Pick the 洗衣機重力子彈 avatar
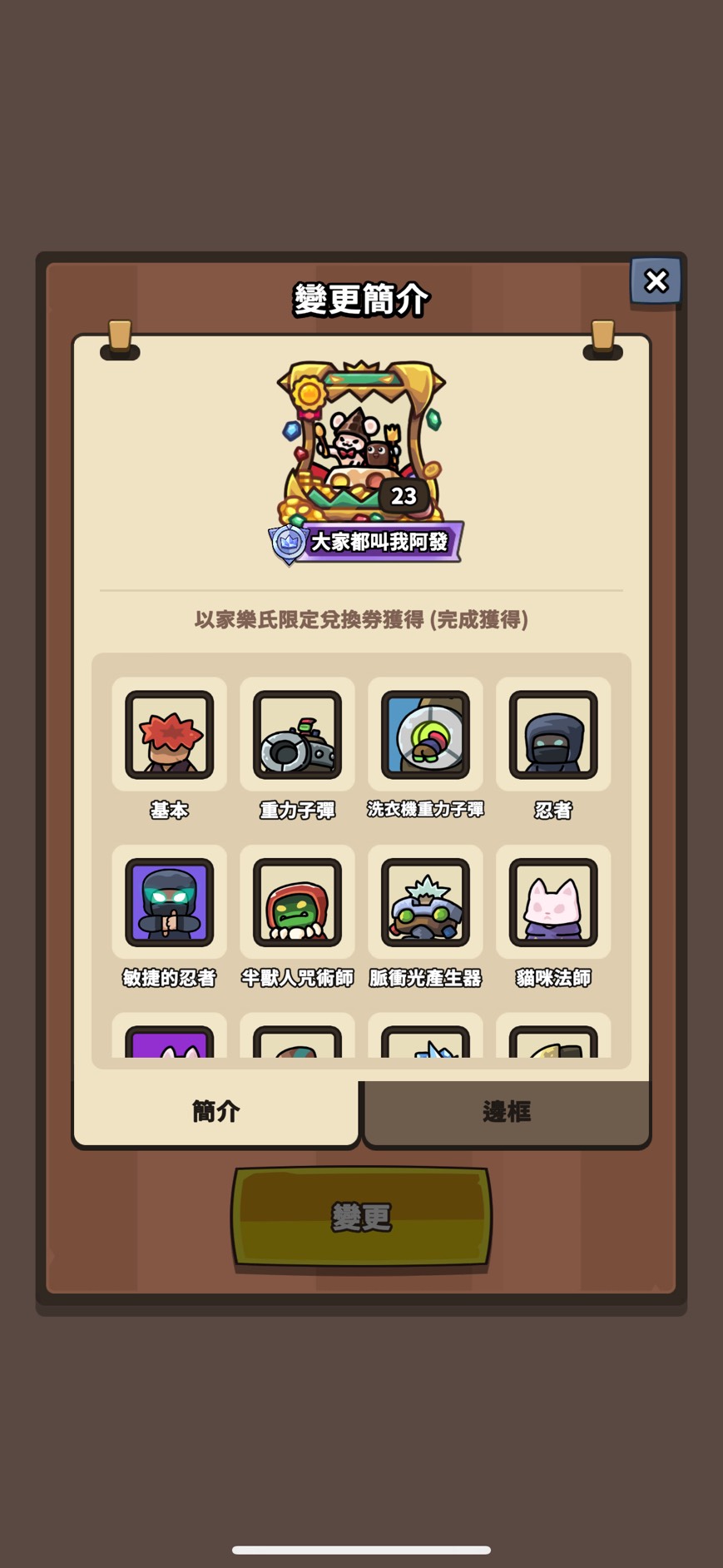This screenshot has height=1568, width=723. point(425,735)
